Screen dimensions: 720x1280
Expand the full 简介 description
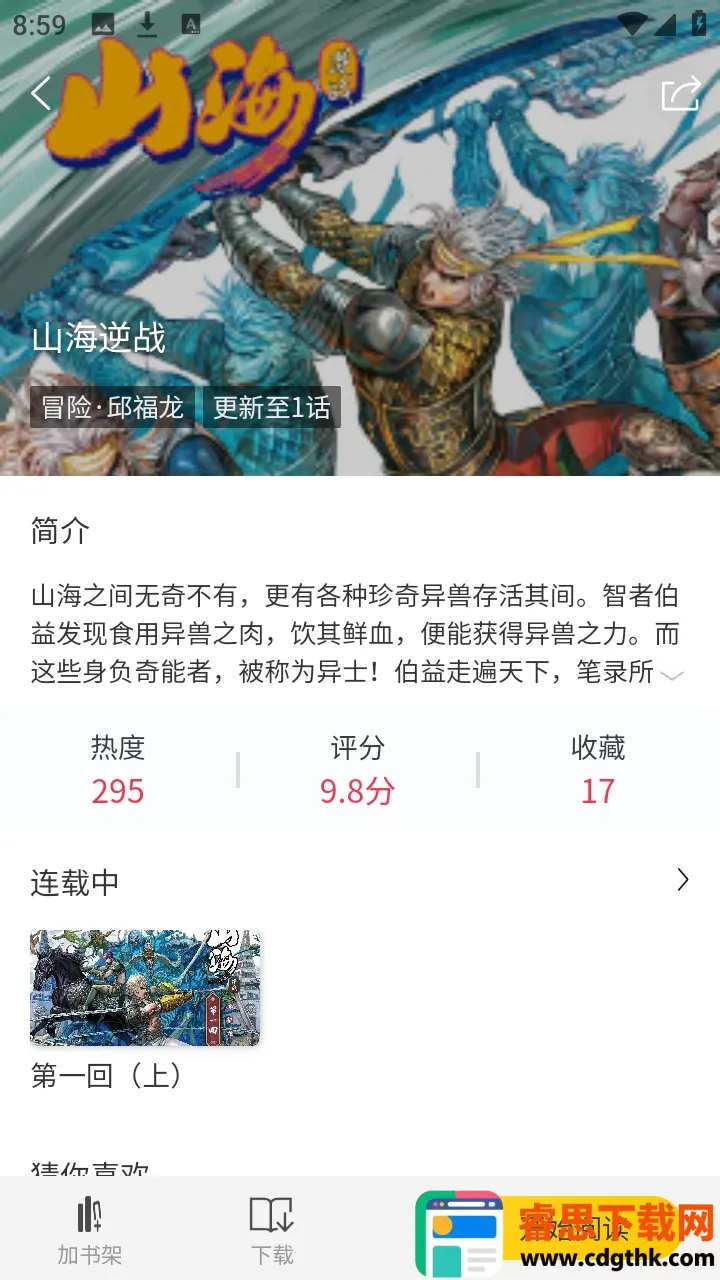[672, 675]
